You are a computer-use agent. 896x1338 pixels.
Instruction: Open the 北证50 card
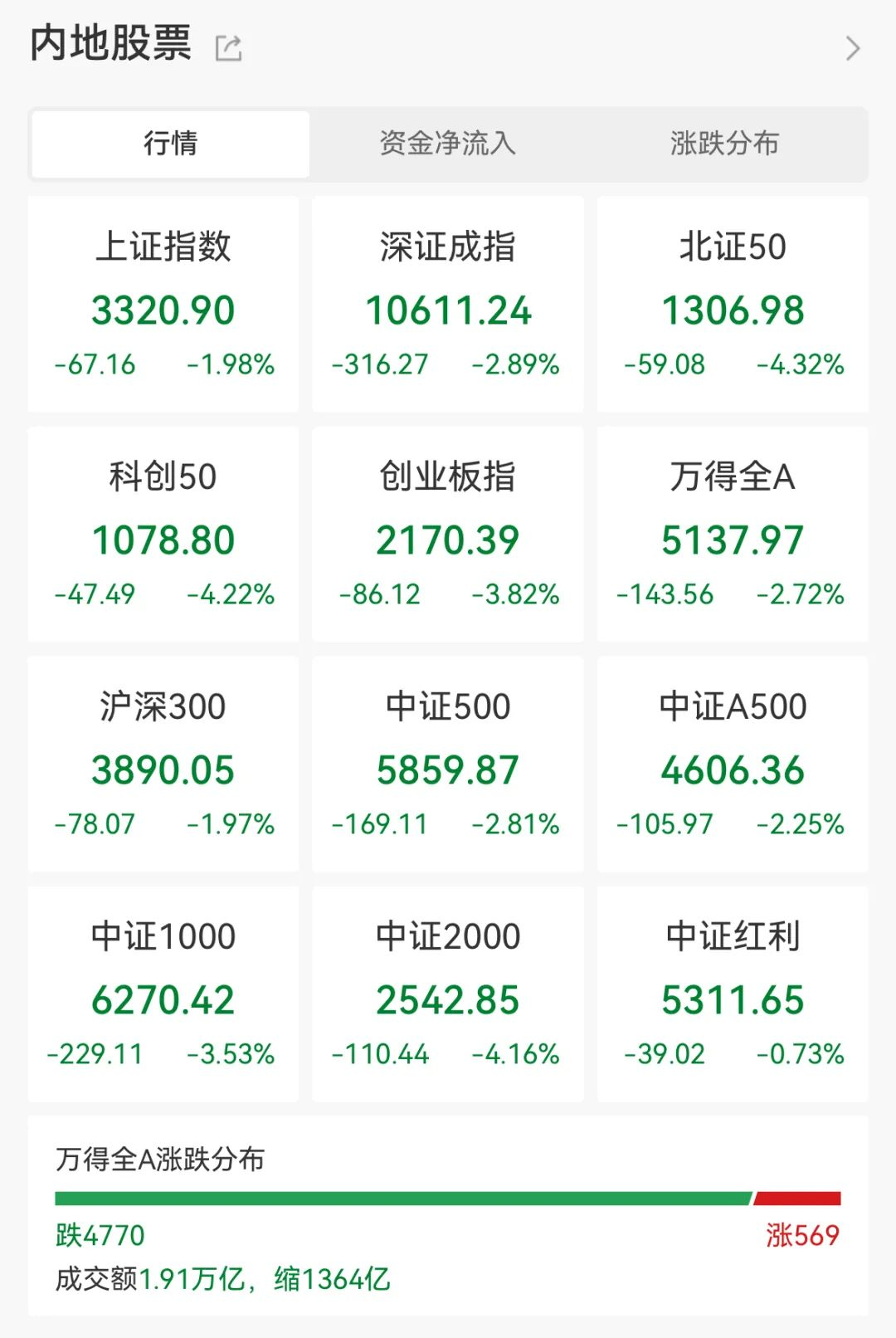(x=733, y=303)
